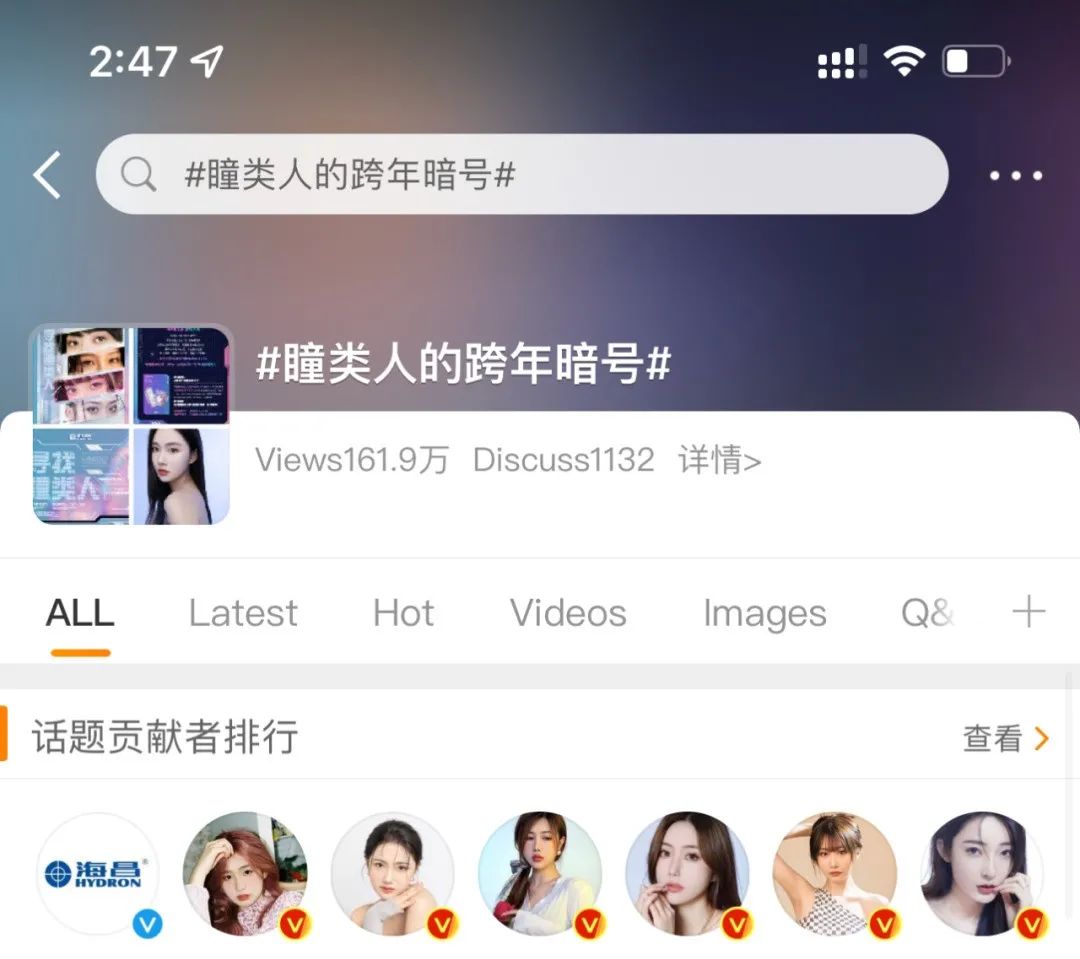Switch to the Latest tab
The image size is (1080, 959).
(243, 613)
